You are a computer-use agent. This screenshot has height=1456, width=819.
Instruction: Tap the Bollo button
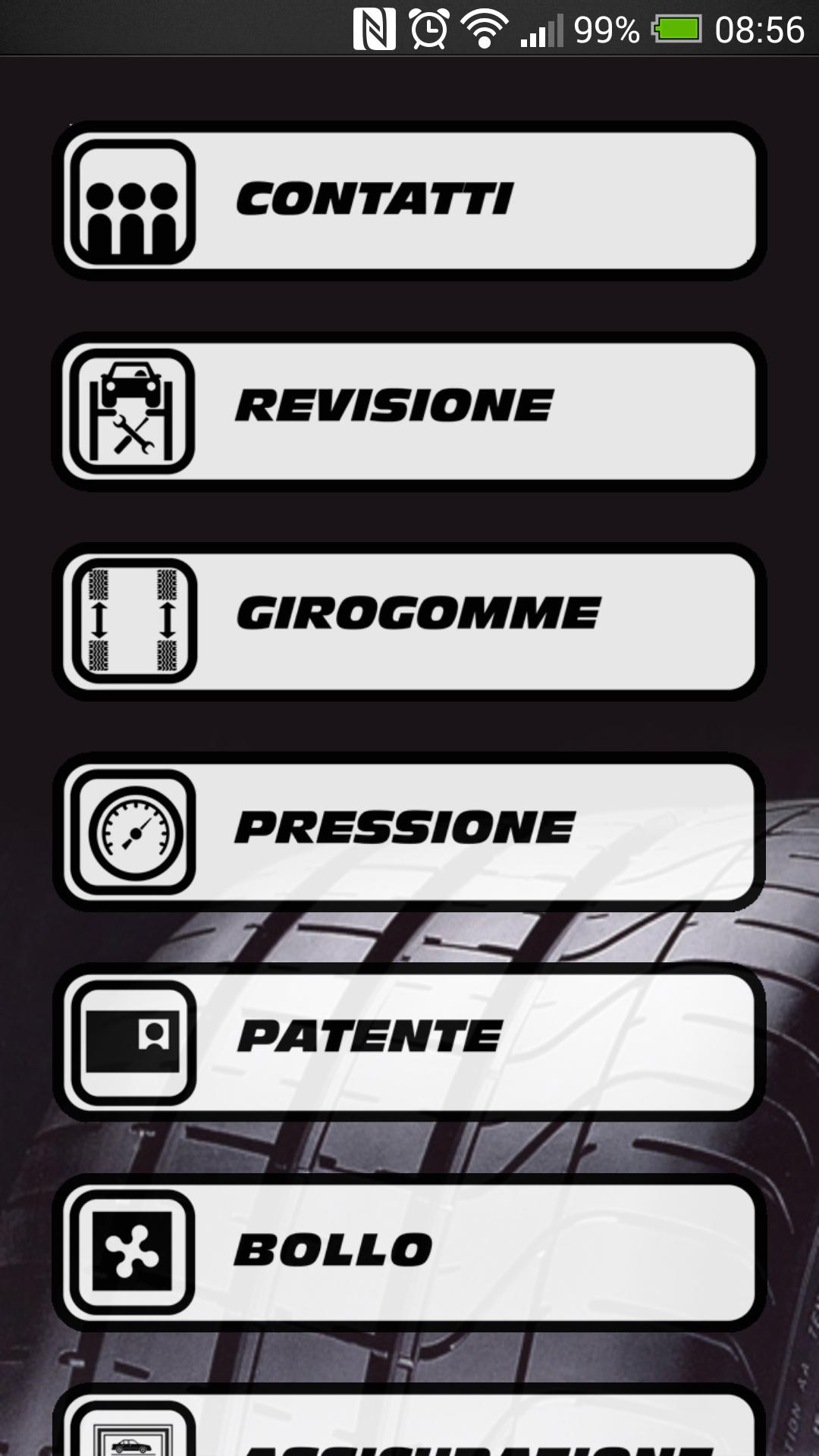click(x=409, y=1252)
